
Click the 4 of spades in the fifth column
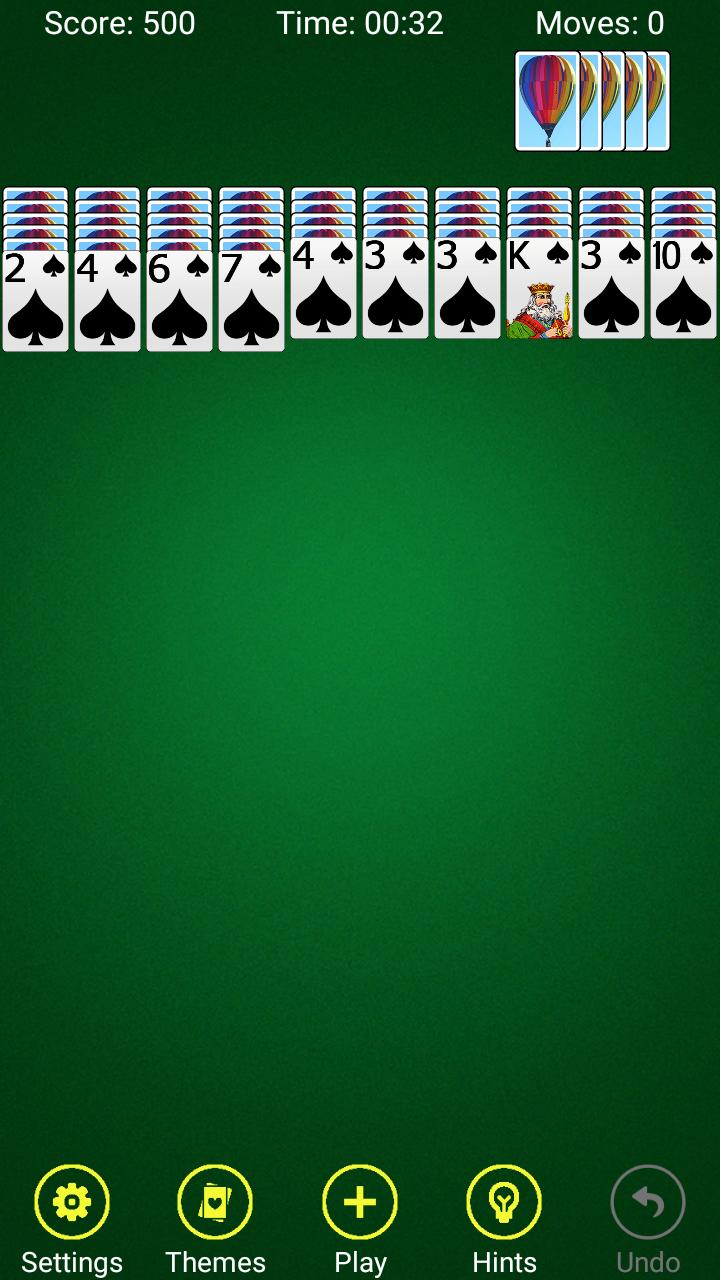point(322,295)
